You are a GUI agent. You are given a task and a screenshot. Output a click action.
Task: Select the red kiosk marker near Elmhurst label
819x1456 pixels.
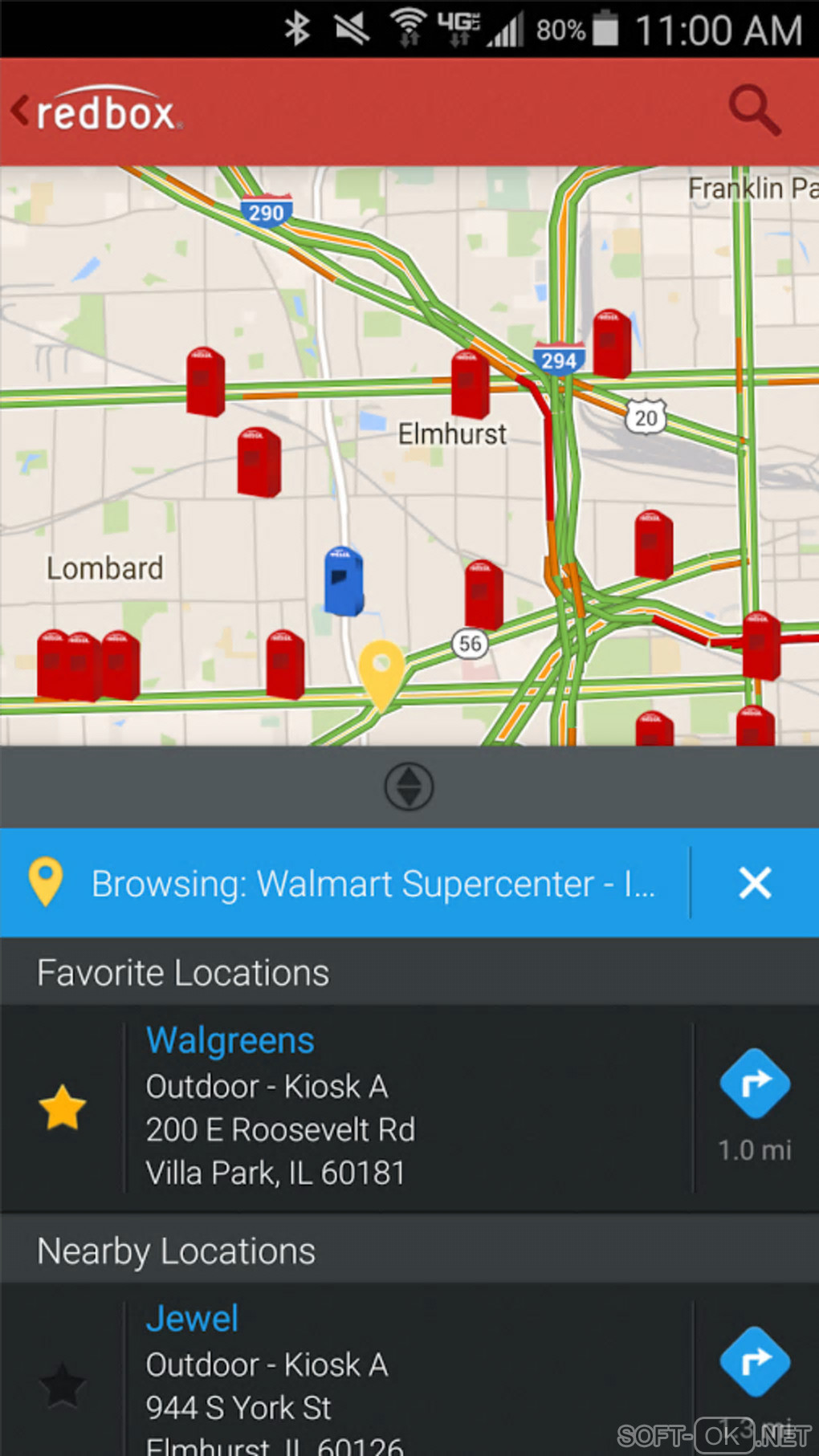tap(470, 384)
